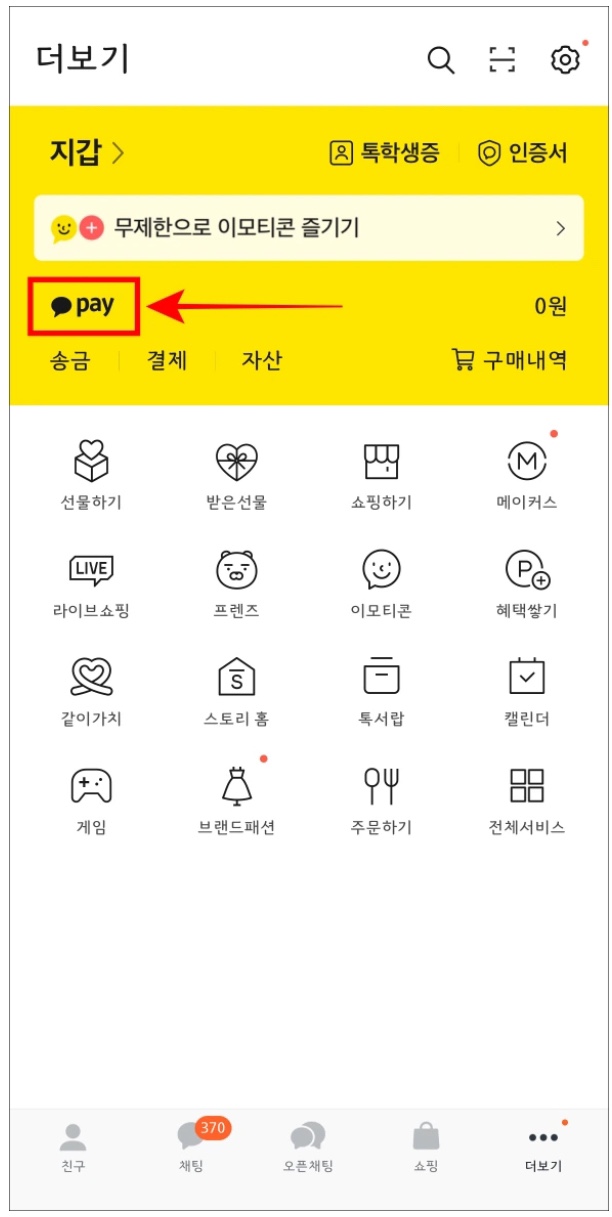This screenshot has height=1217, width=612.
Task: Open 전체서비스 all services
Action: [x=527, y=797]
